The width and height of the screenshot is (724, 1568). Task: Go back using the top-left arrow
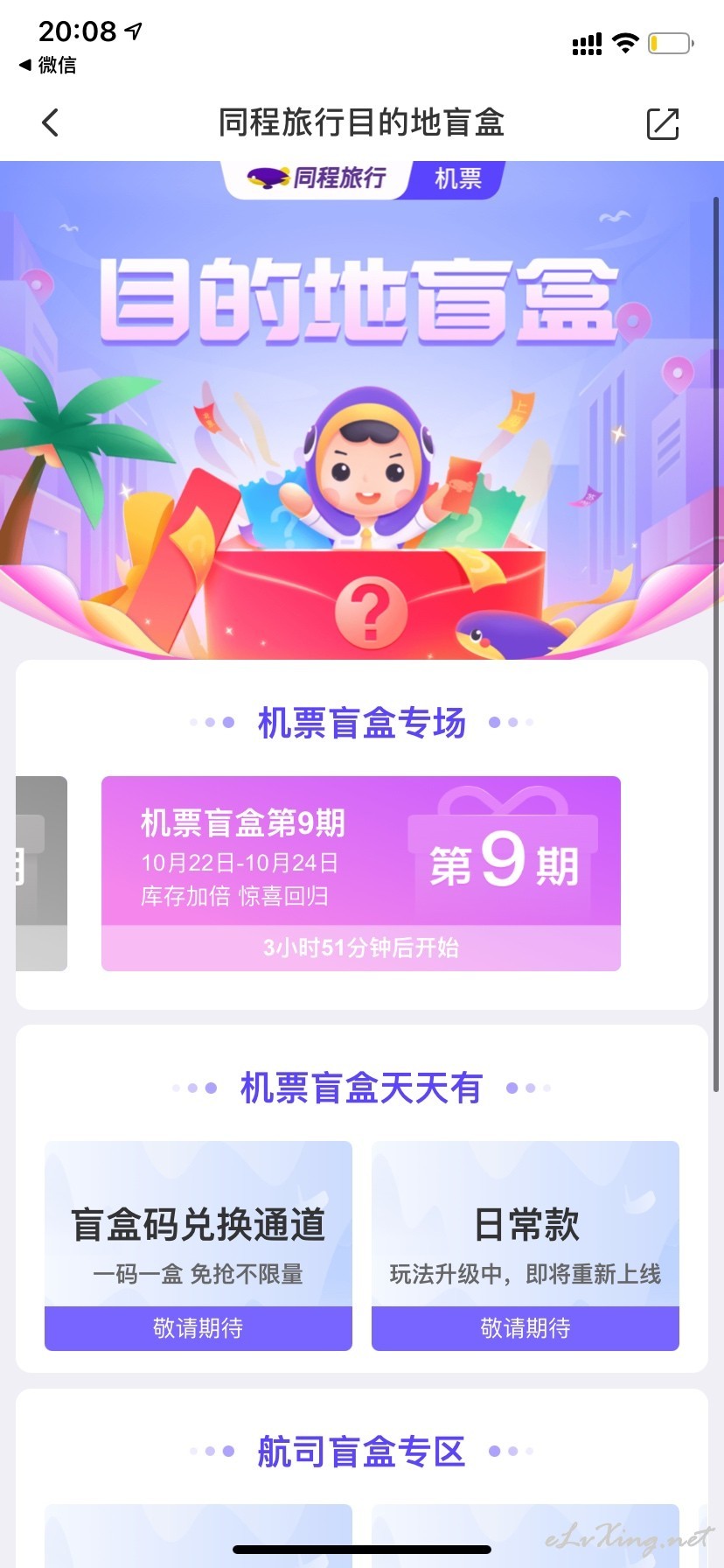point(51,122)
